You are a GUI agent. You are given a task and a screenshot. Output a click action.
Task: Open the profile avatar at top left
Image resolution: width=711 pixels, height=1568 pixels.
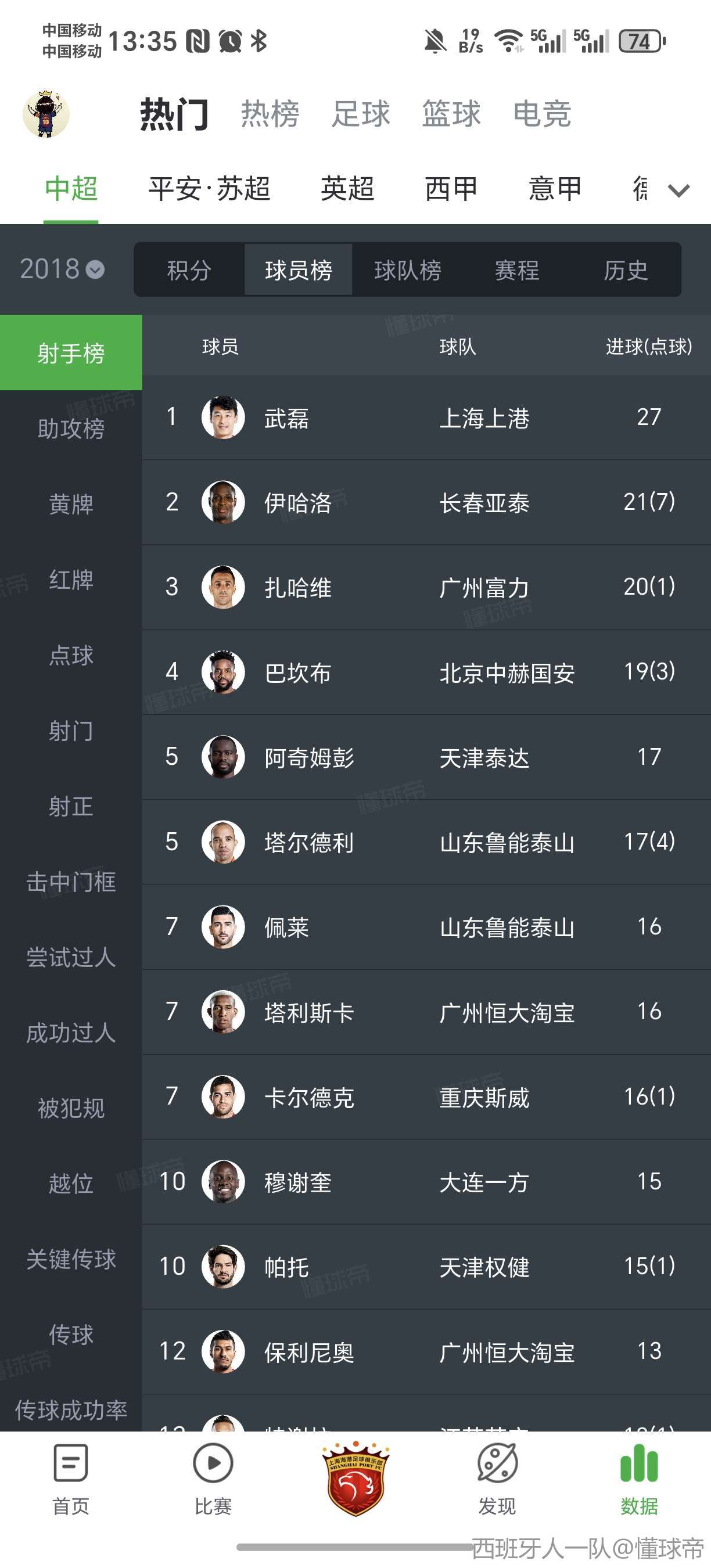pyautogui.click(x=46, y=114)
